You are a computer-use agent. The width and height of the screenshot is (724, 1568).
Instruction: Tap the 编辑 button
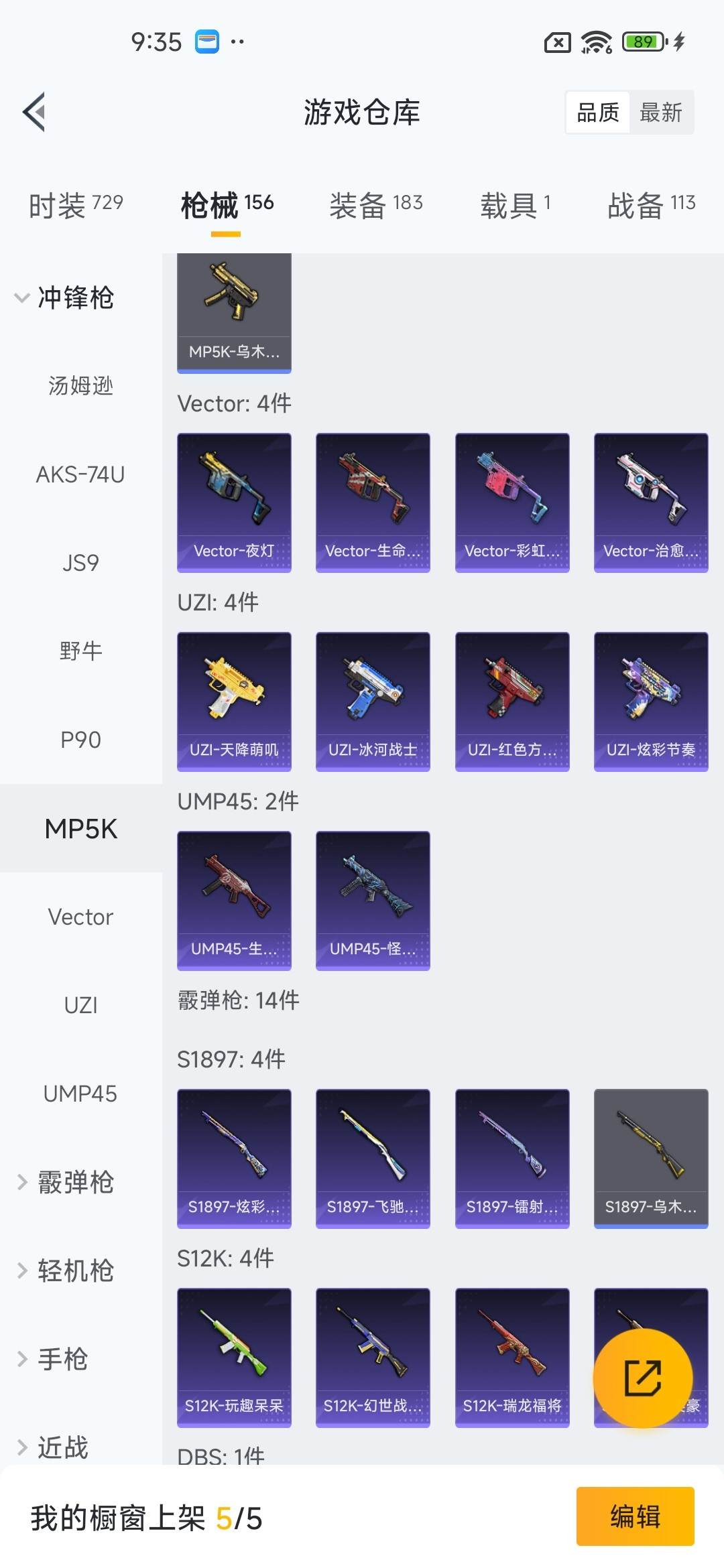635,1516
